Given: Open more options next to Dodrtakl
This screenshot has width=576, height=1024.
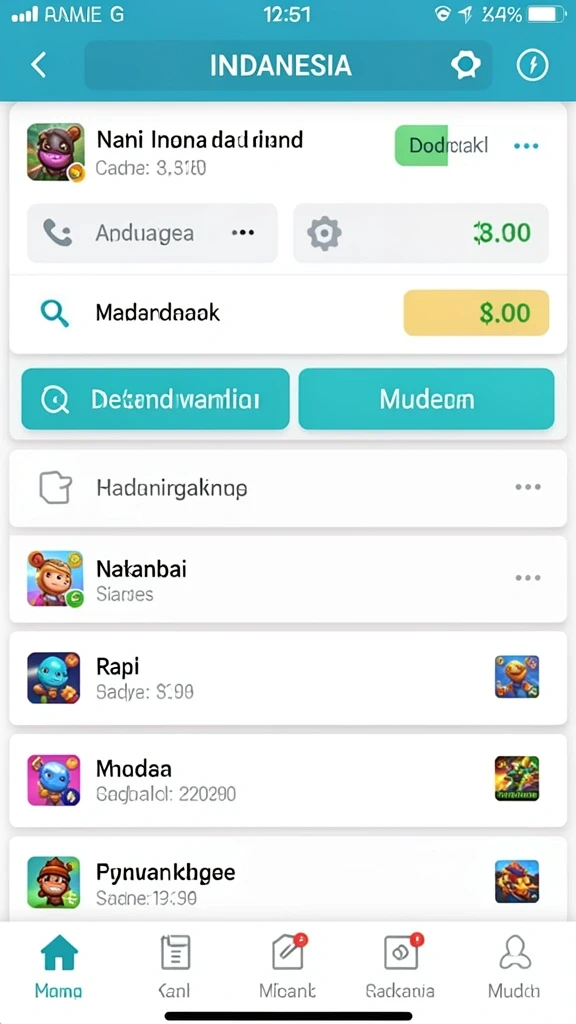Looking at the screenshot, I should pyautogui.click(x=526, y=146).
